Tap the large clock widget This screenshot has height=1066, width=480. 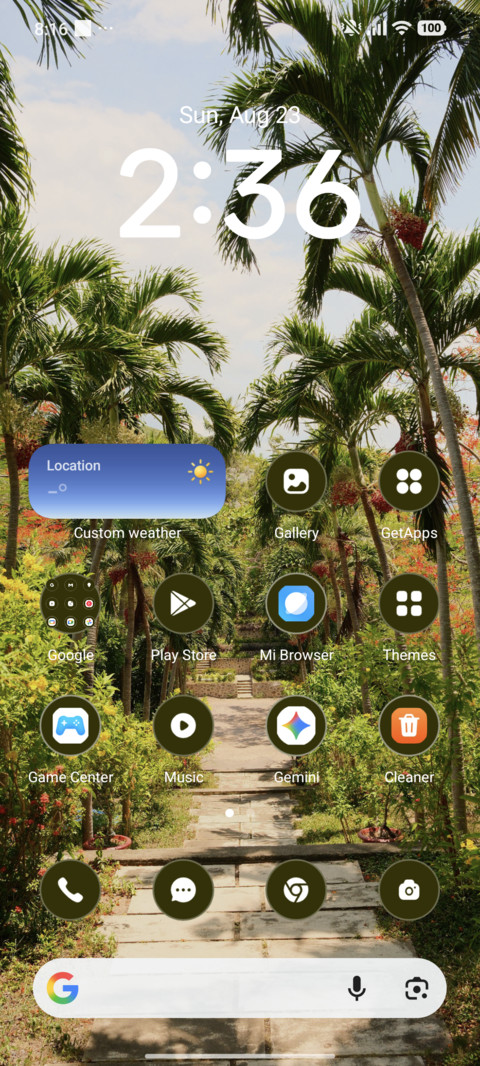point(239,196)
